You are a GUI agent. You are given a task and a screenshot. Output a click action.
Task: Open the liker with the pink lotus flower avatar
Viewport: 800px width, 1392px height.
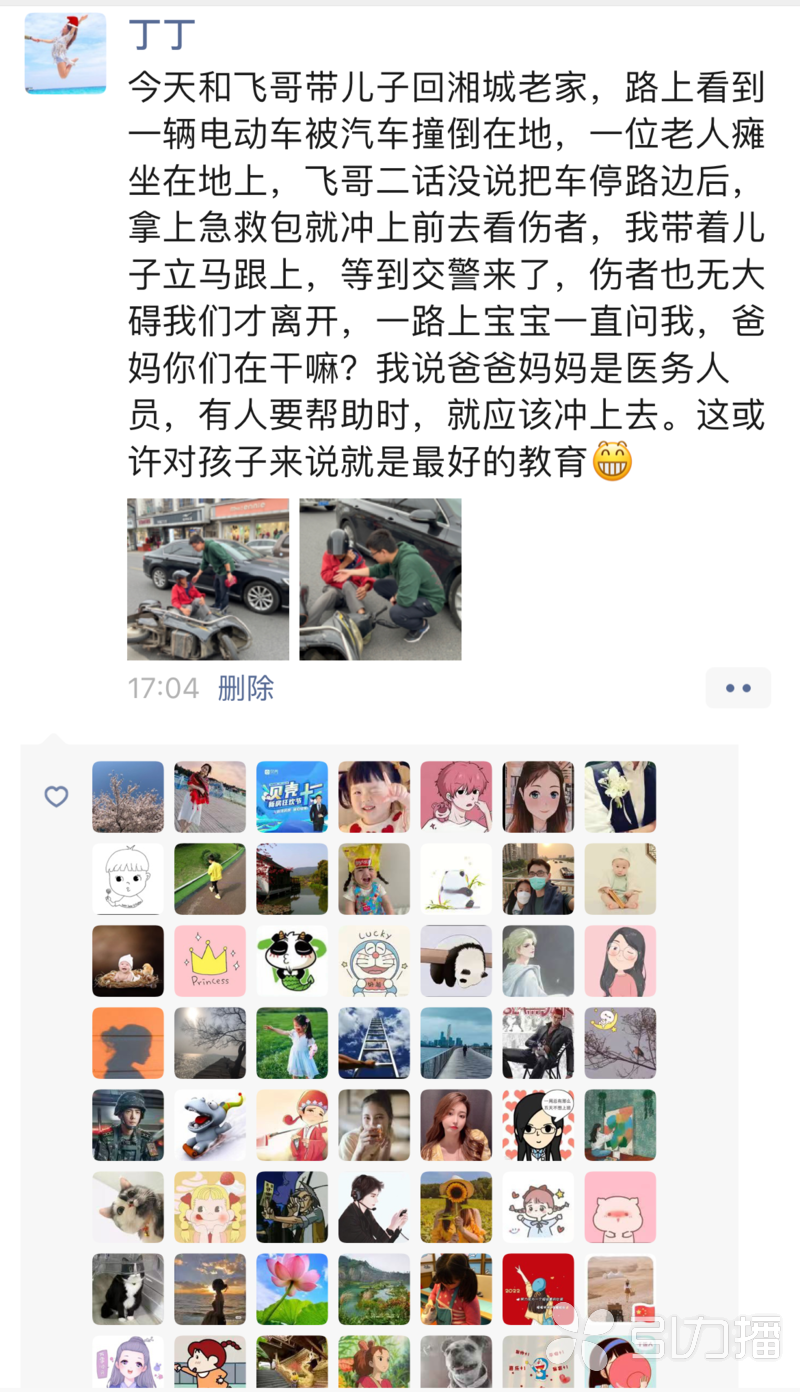[292, 1289]
